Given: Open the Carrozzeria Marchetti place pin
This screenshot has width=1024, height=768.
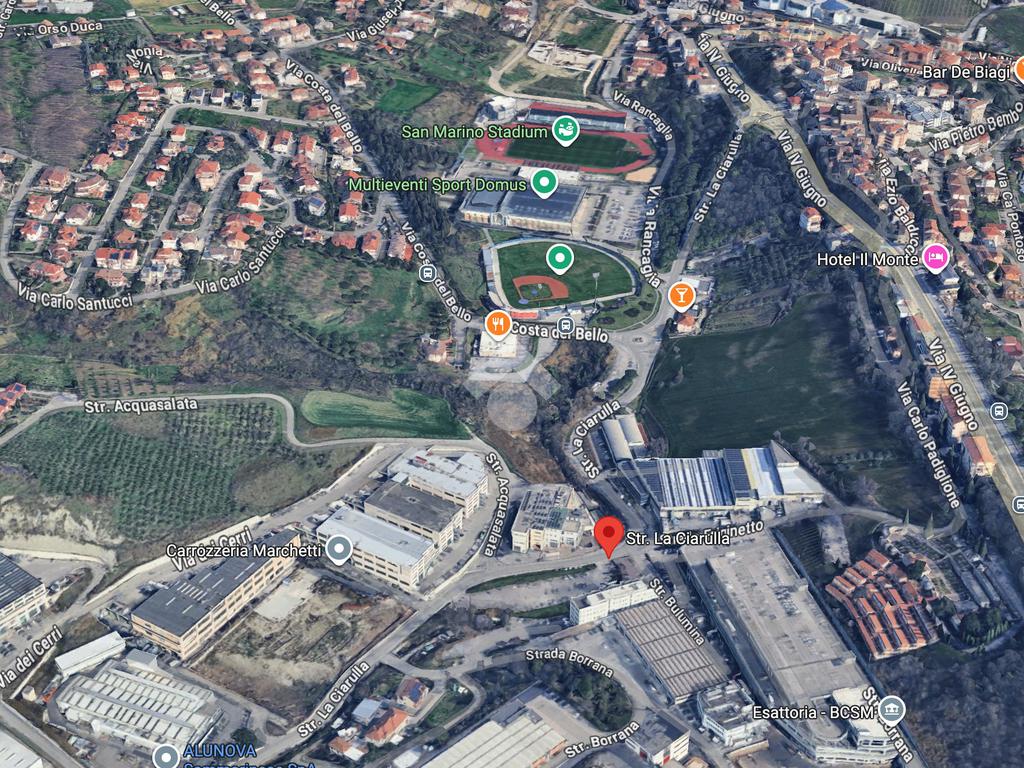Looking at the screenshot, I should (340, 549).
